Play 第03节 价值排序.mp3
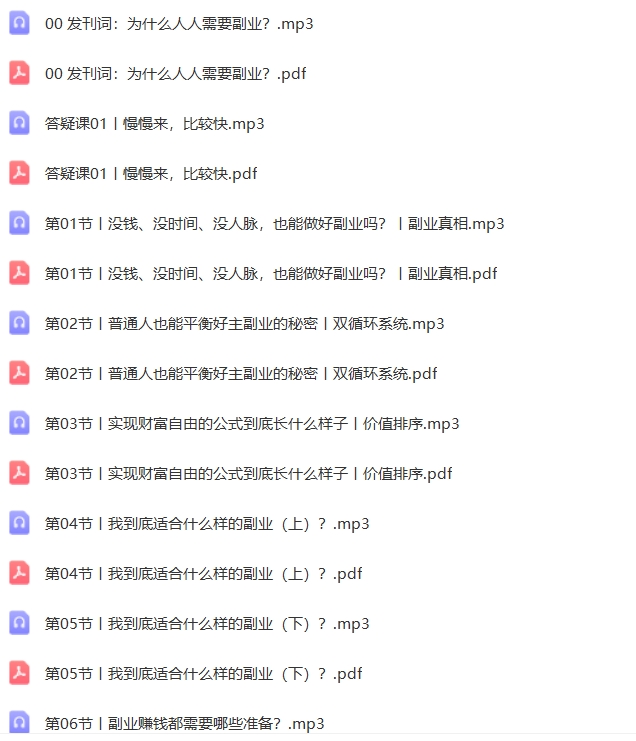The height and width of the screenshot is (741, 636). (252, 423)
